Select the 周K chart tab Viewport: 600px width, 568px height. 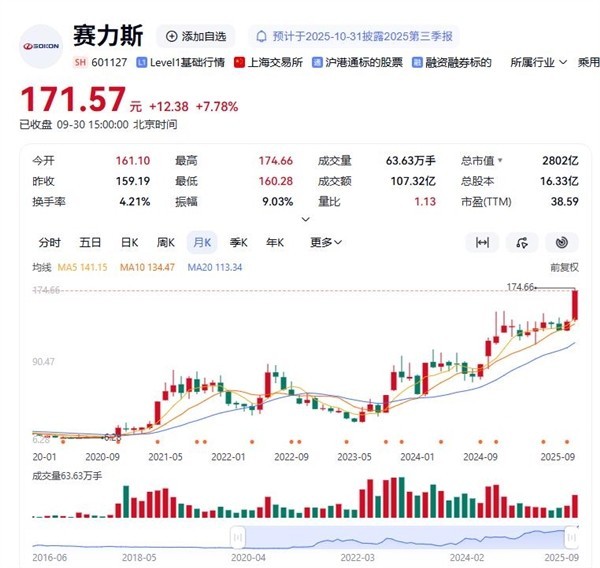[166, 242]
